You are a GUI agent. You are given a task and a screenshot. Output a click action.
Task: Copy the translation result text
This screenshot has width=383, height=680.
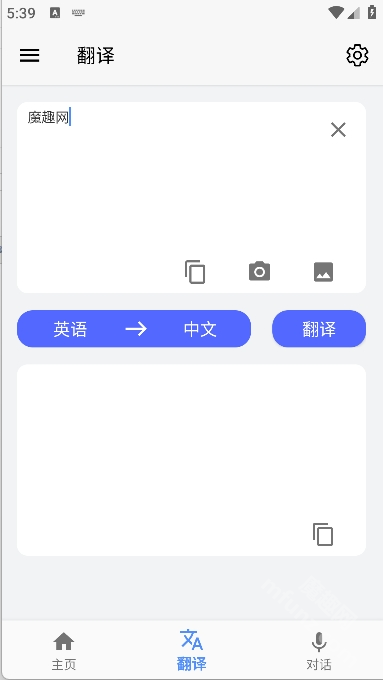click(323, 534)
